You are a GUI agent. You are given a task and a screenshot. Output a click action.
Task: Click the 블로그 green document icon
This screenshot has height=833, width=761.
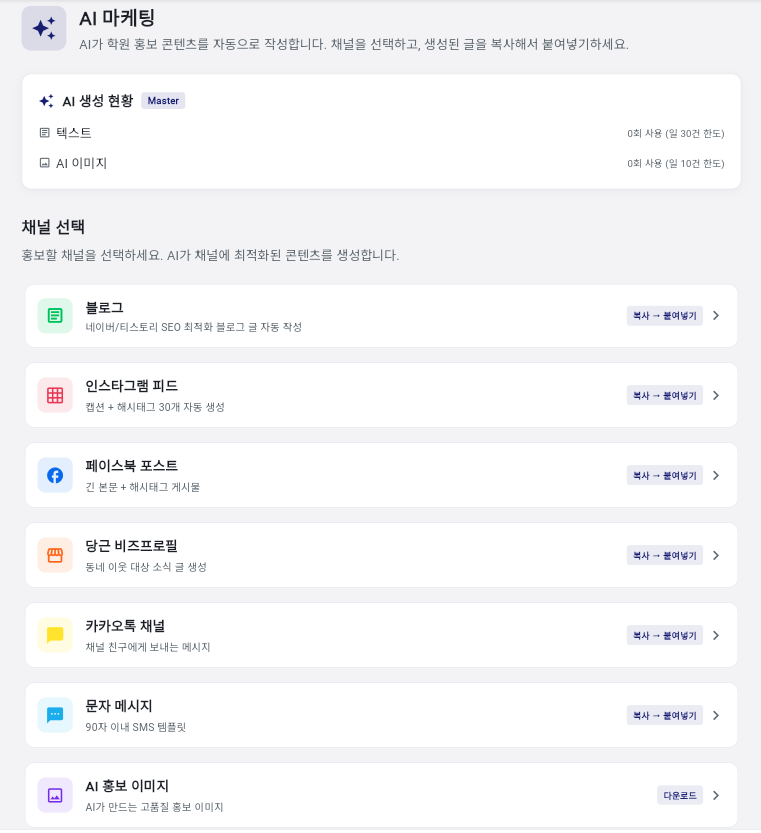coord(55,314)
